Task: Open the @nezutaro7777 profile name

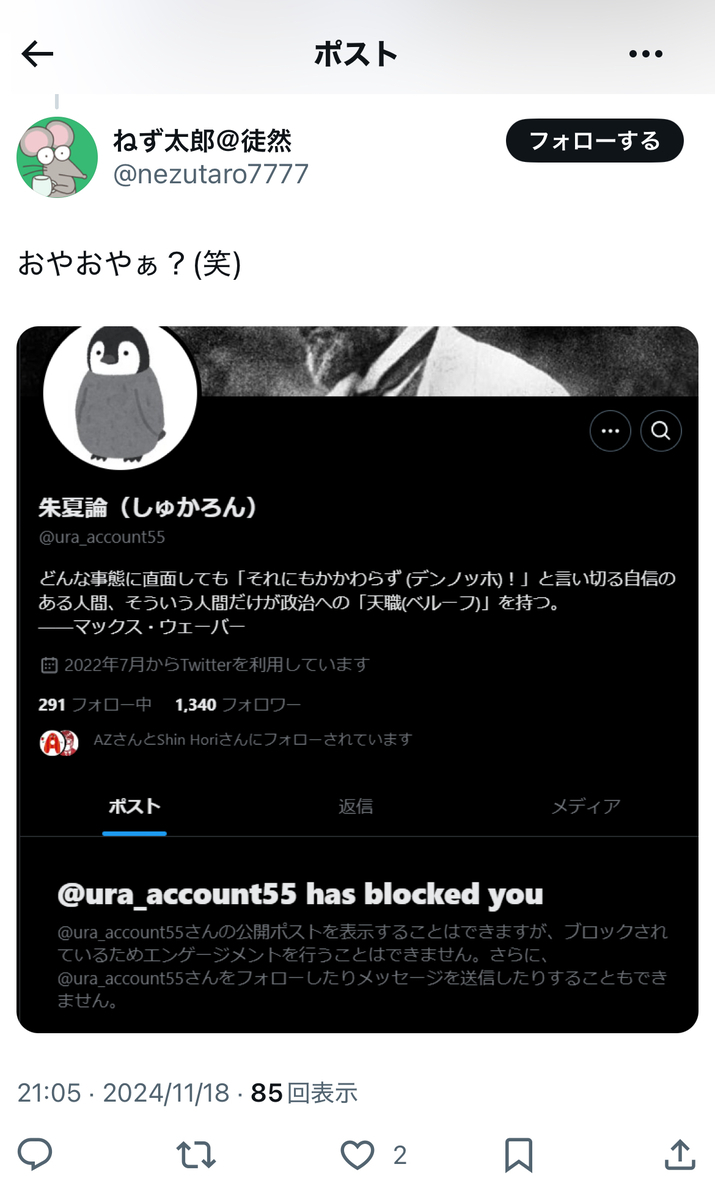Action: pos(210,174)
